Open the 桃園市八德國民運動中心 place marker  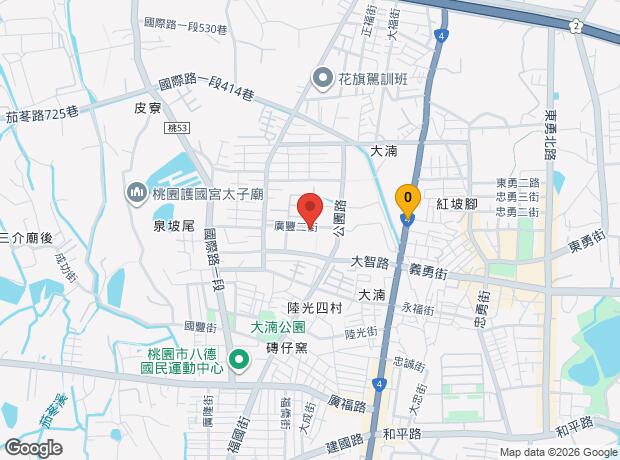click(240, 359)
